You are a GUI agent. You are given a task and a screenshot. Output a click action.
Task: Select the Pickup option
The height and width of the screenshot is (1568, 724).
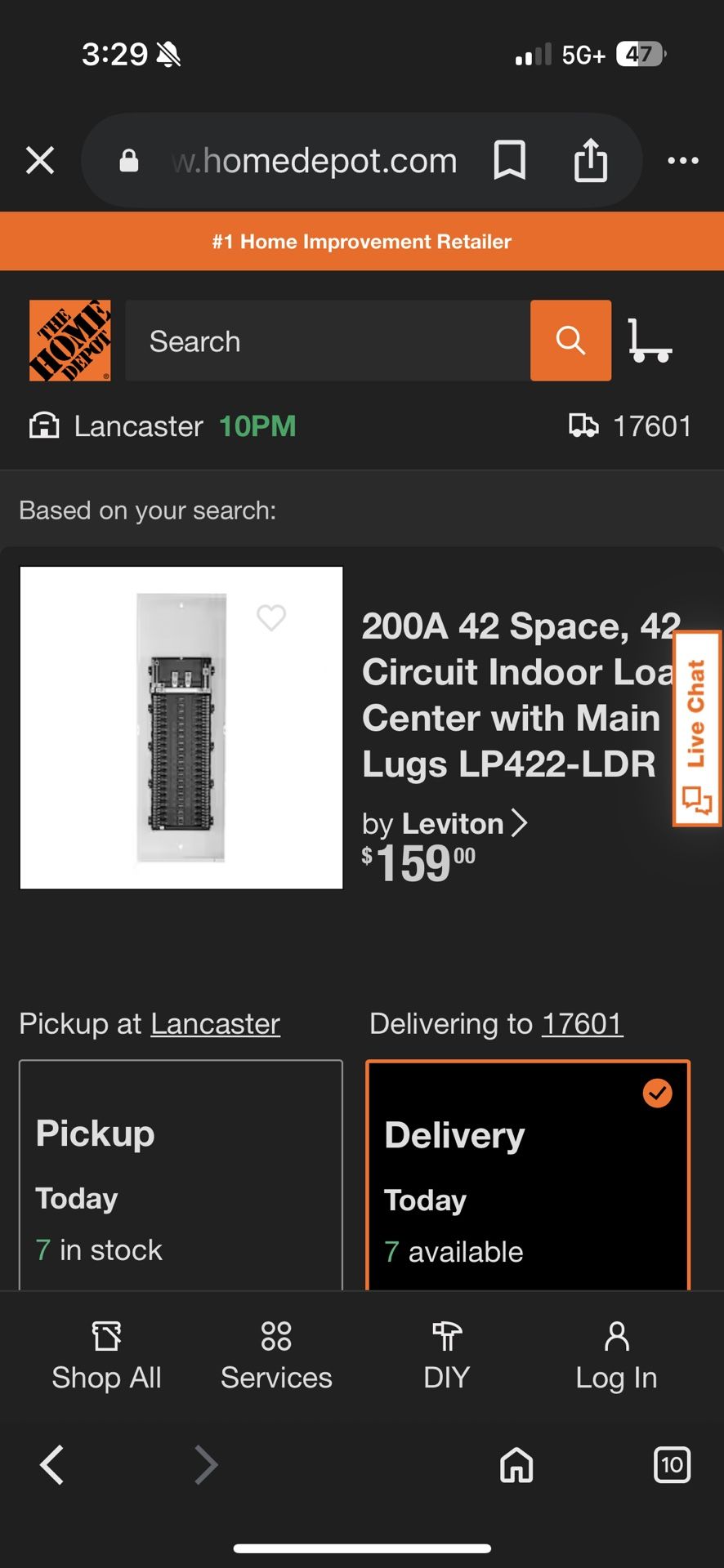coord(181,1176)
